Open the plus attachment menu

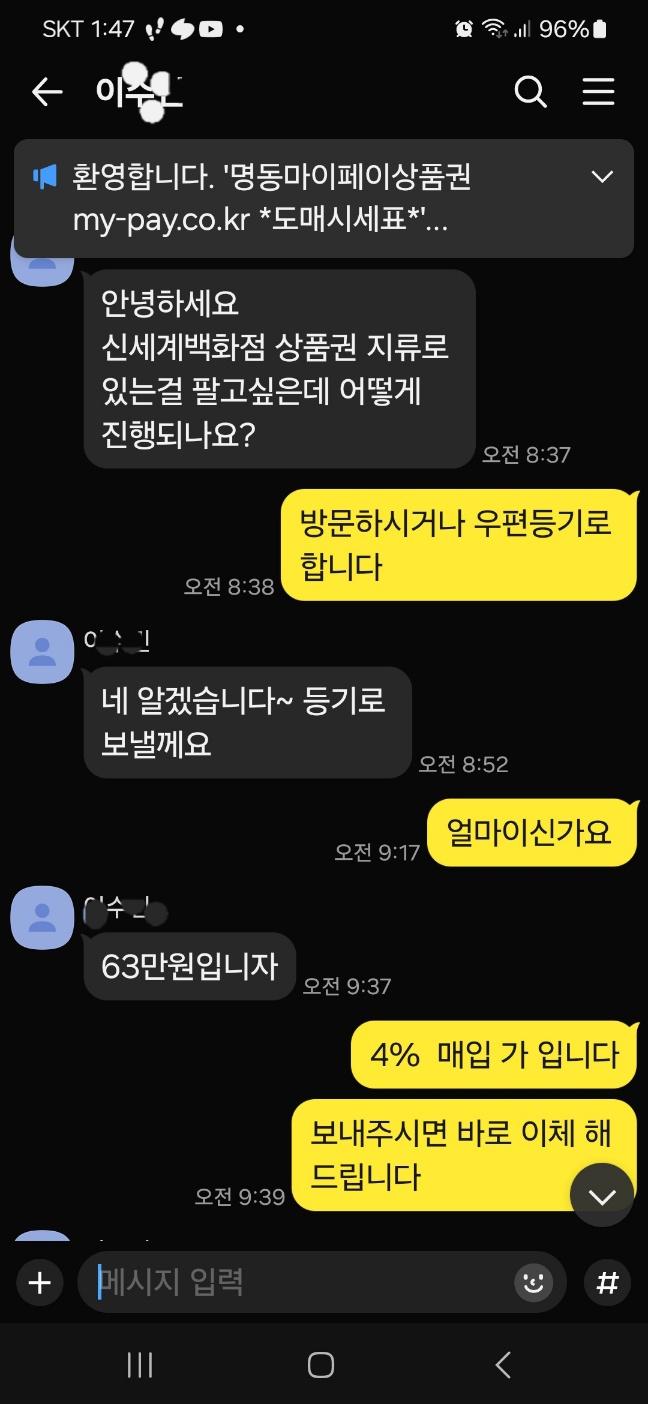pos(39,1283)
